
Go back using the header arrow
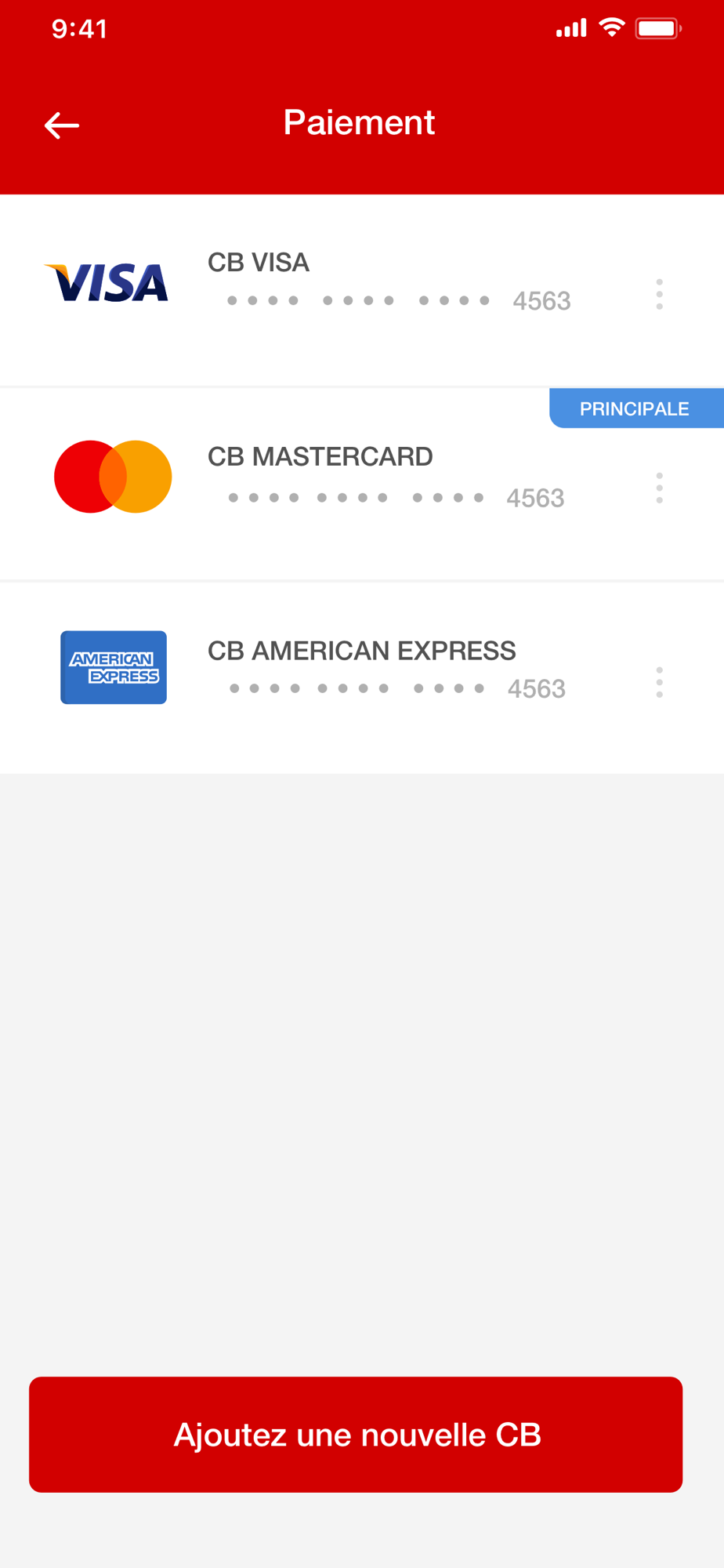click(x=62, y=125)
